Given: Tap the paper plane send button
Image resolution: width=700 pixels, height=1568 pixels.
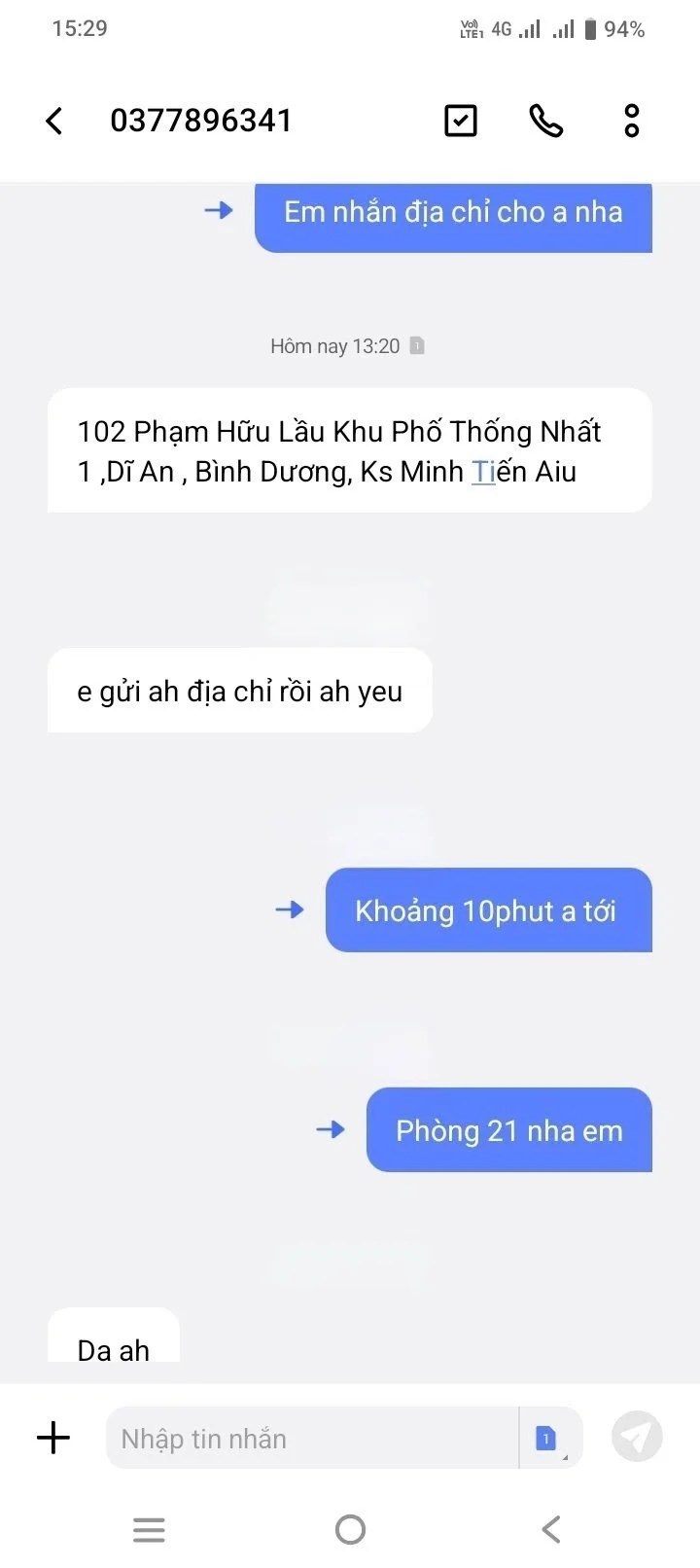Looking at the screenshot, I should (637, 1437).
